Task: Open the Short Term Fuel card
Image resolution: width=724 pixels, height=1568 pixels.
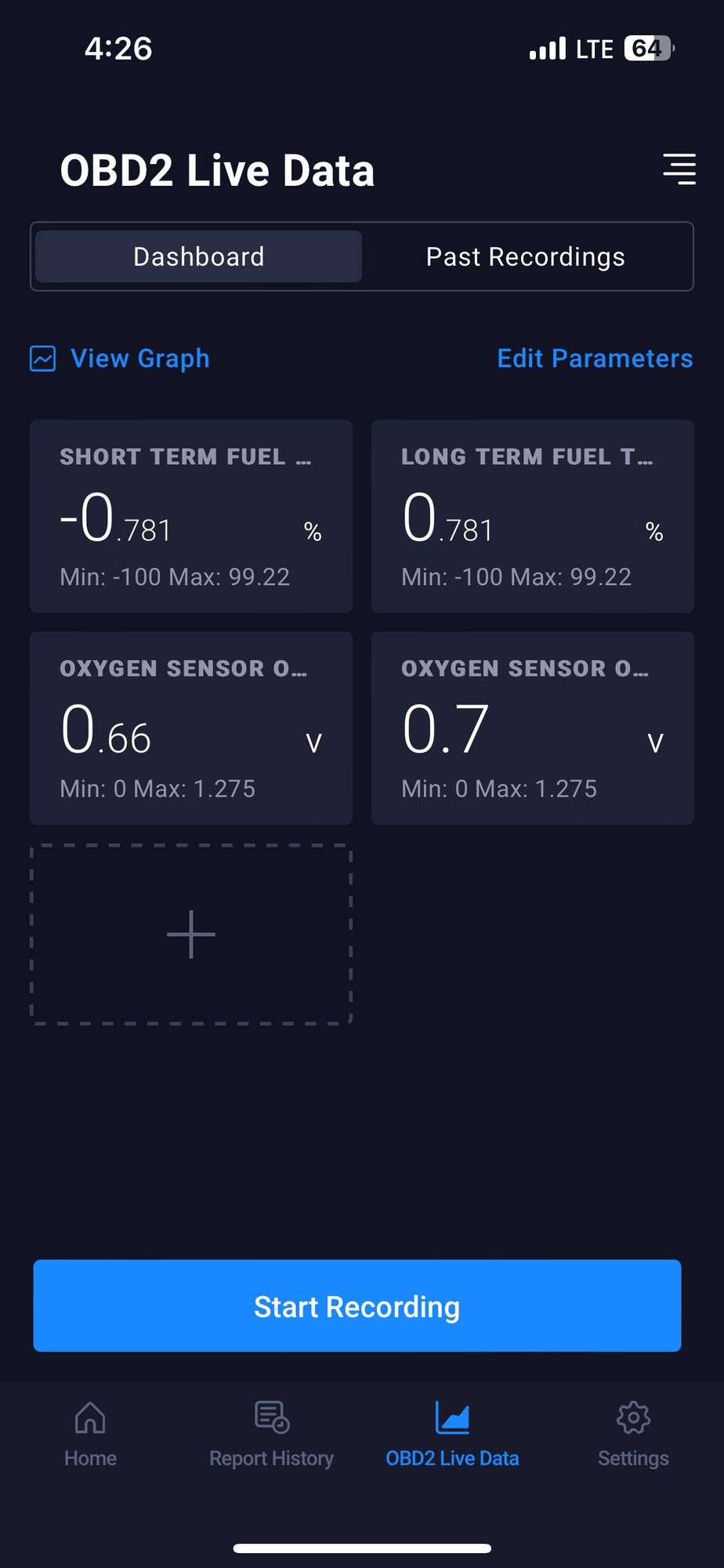Action: [191, 517]
